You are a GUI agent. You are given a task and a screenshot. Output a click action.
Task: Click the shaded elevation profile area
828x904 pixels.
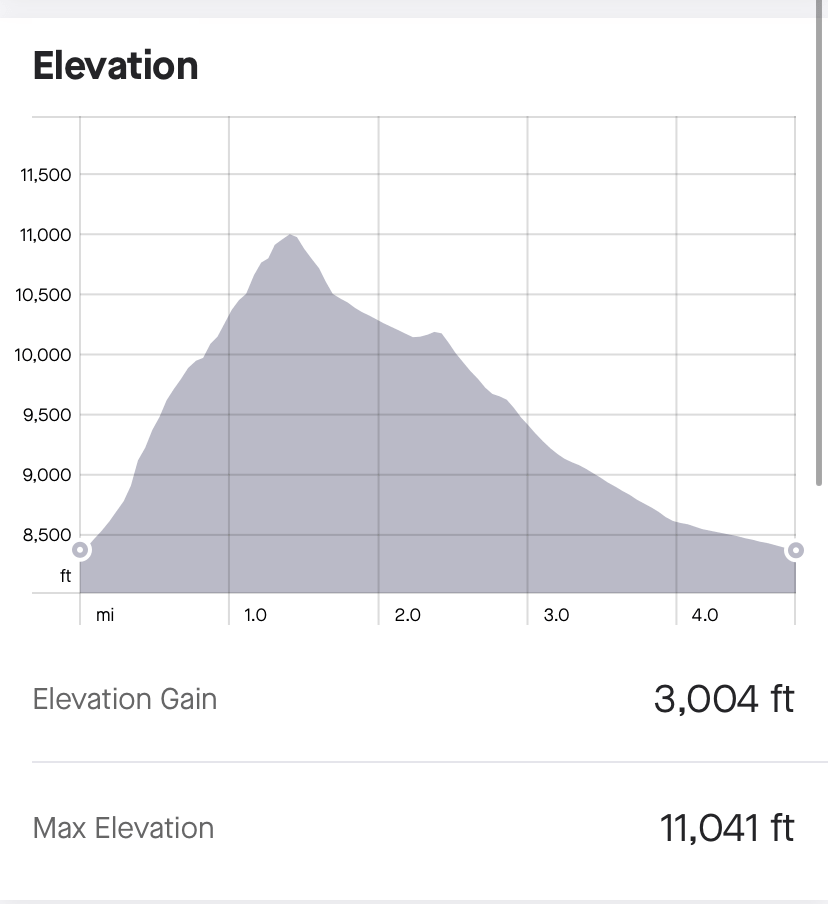[x=300, y=450]
